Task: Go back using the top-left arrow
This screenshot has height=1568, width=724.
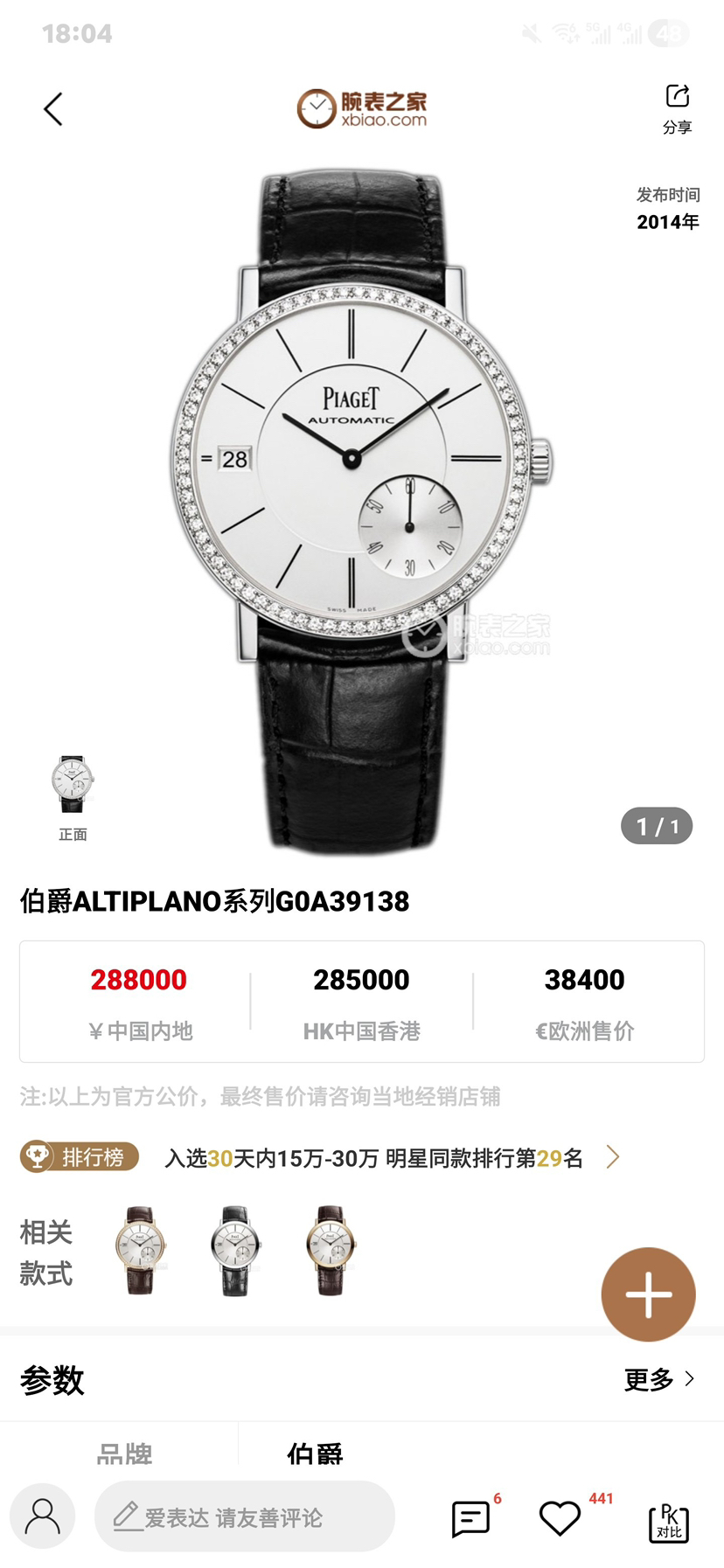Action: point(53,109)
